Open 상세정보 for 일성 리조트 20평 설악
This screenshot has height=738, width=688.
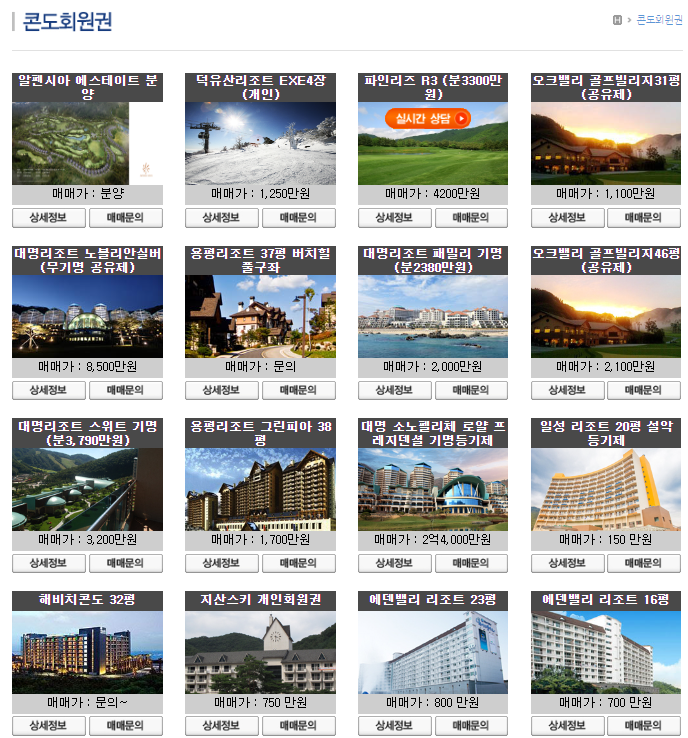pyautogui.click(x=567, y=563)
